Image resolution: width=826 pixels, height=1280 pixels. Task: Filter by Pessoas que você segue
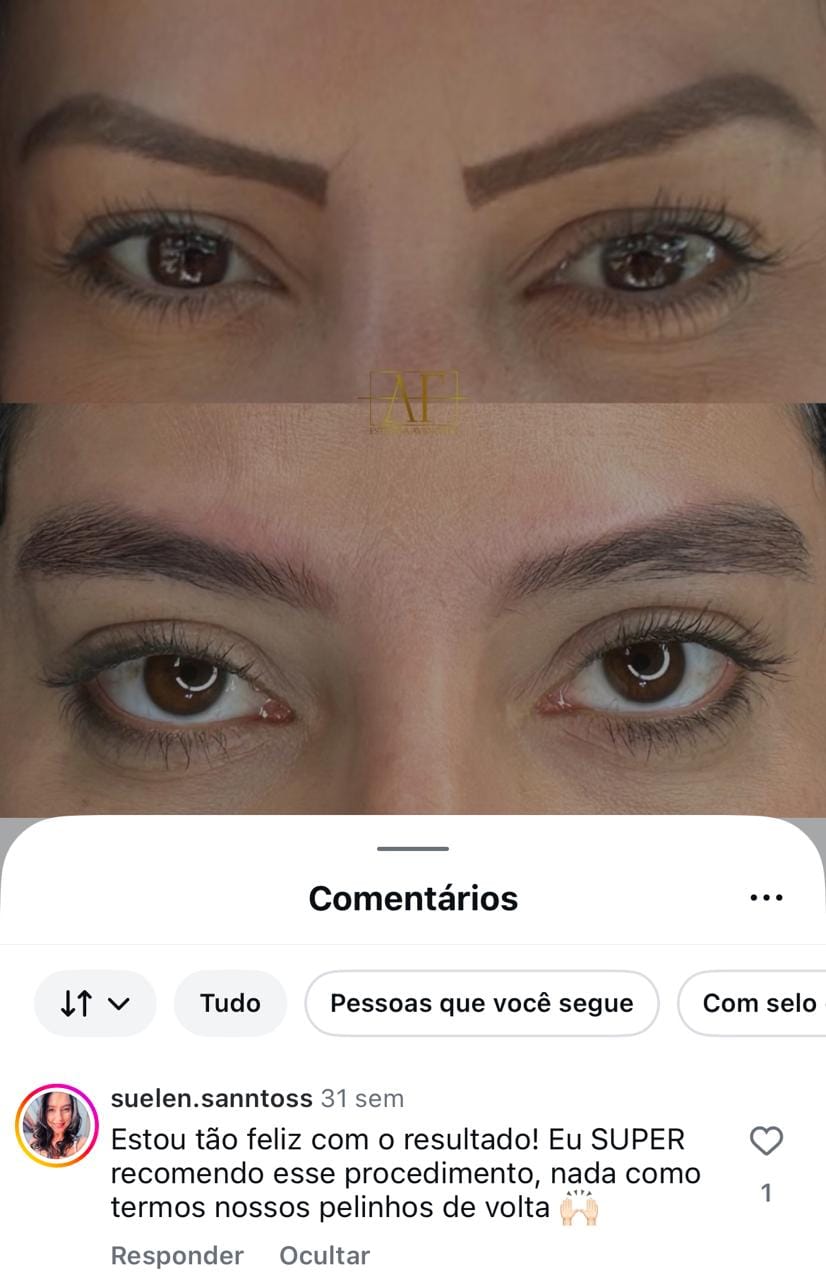[x=481, y=1003]
